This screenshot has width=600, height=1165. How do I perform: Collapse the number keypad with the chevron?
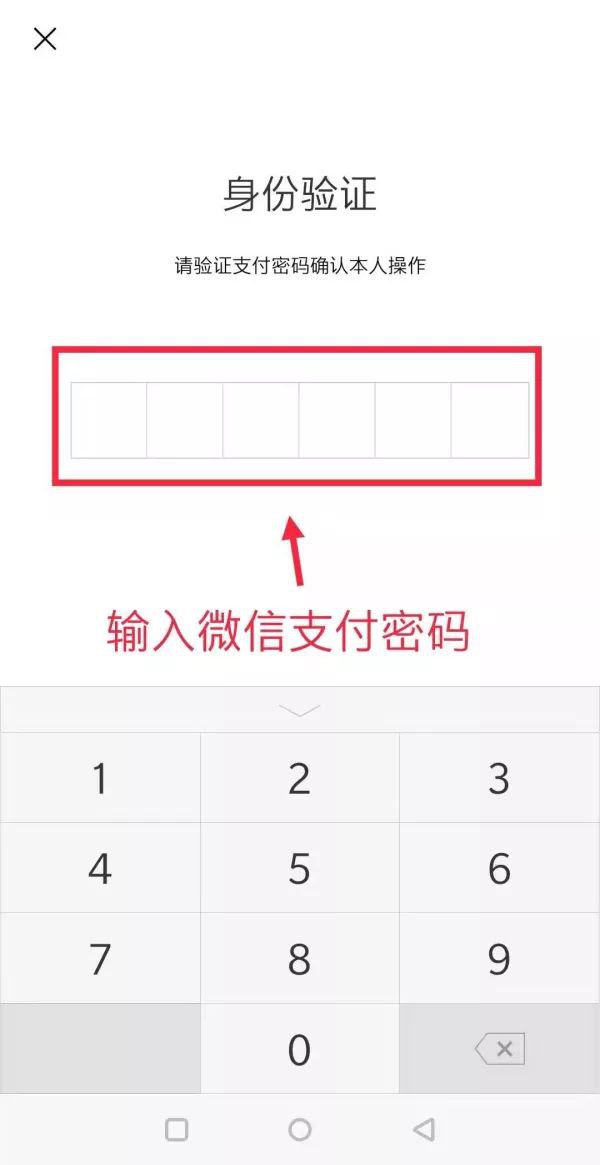click(299, 710)
